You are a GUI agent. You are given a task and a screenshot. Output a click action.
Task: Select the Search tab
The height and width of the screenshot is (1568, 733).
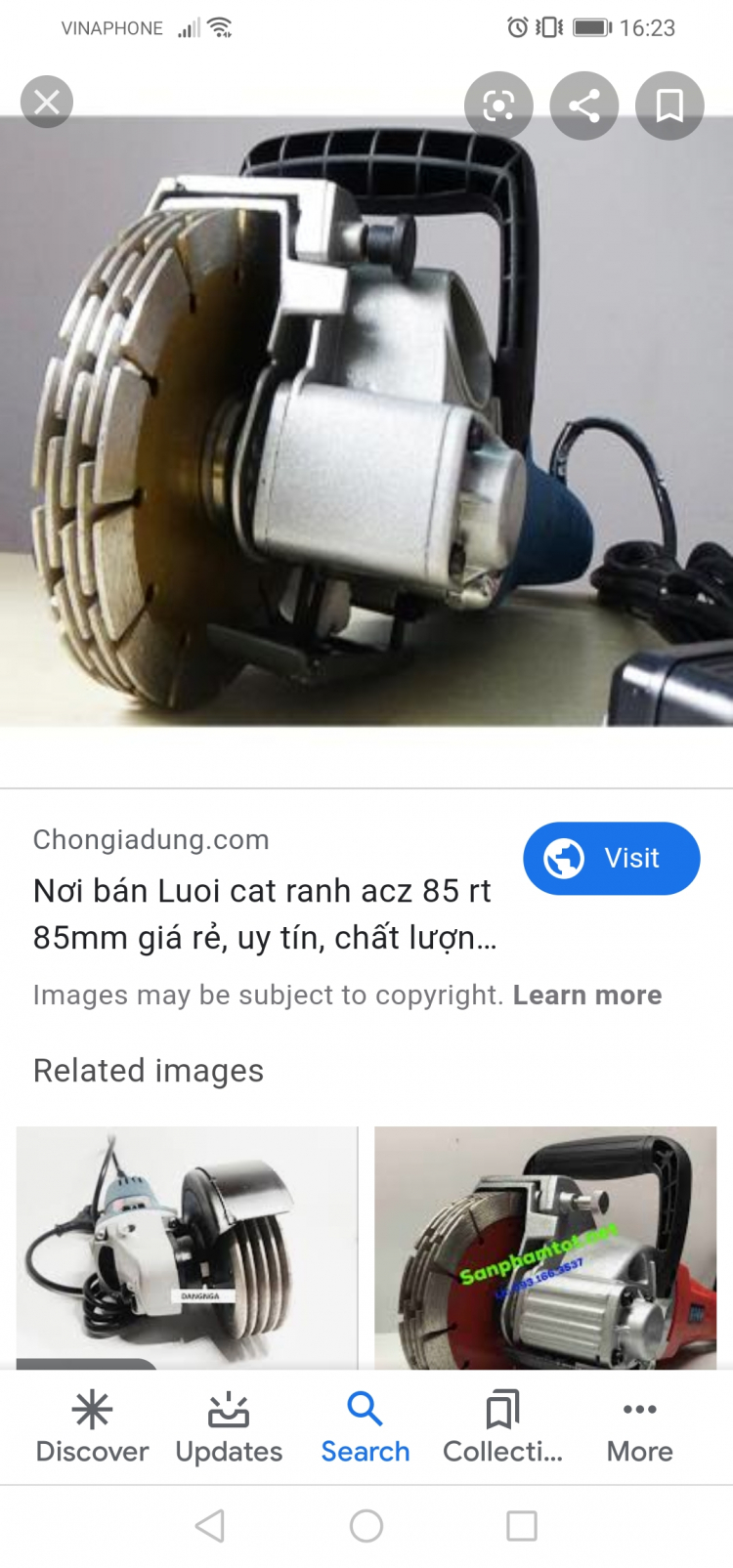(366, 1427)
